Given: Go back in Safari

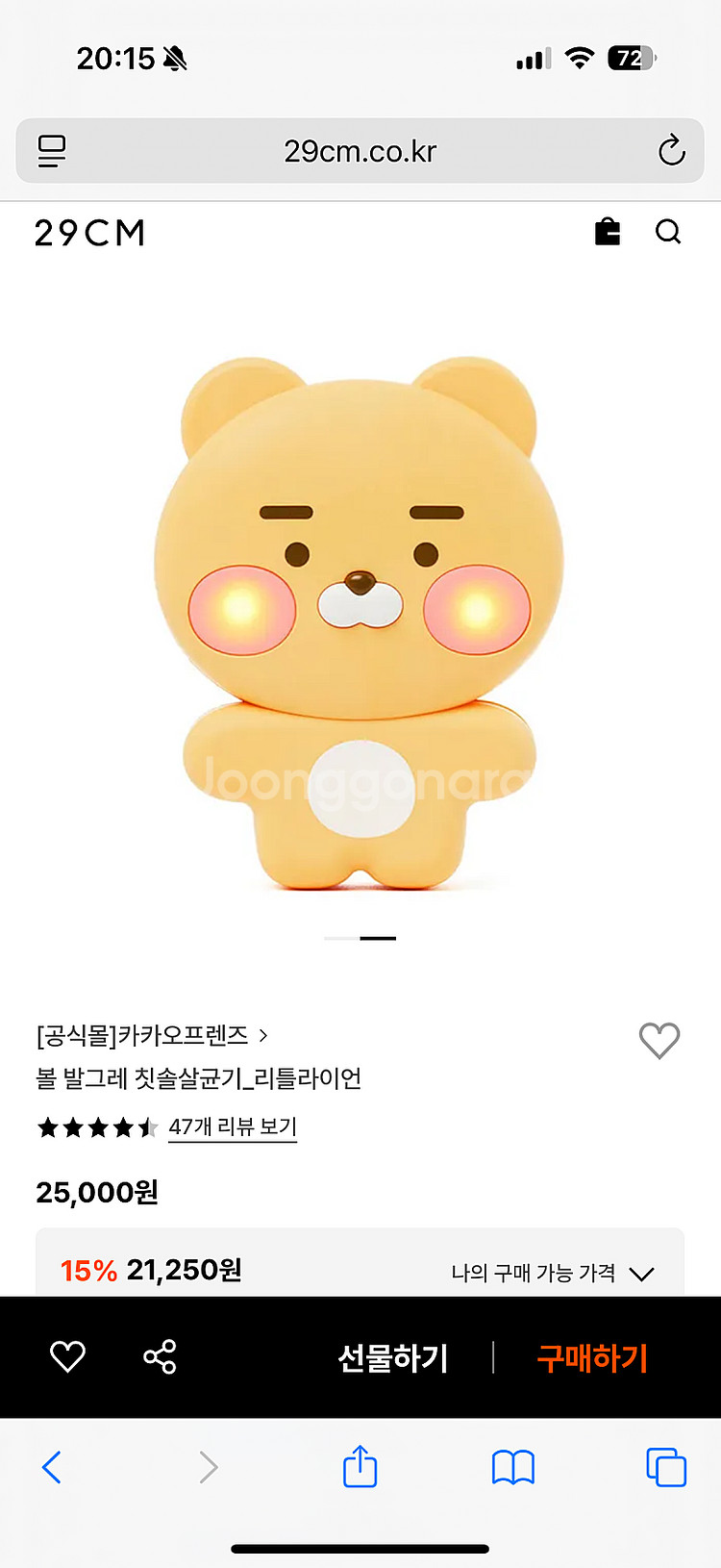Looking at the screenshot, I should click(53, 1467).
